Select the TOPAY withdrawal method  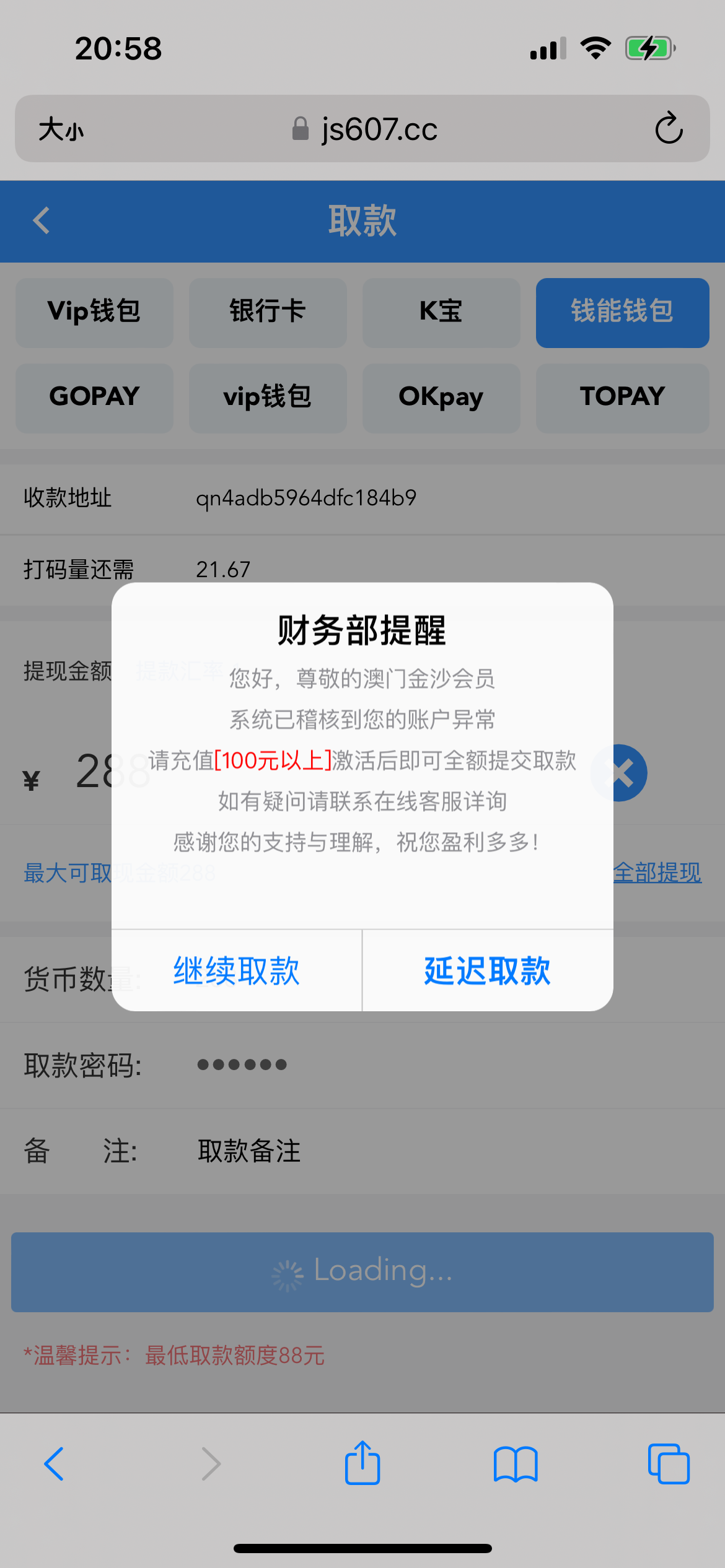[622, 398]
